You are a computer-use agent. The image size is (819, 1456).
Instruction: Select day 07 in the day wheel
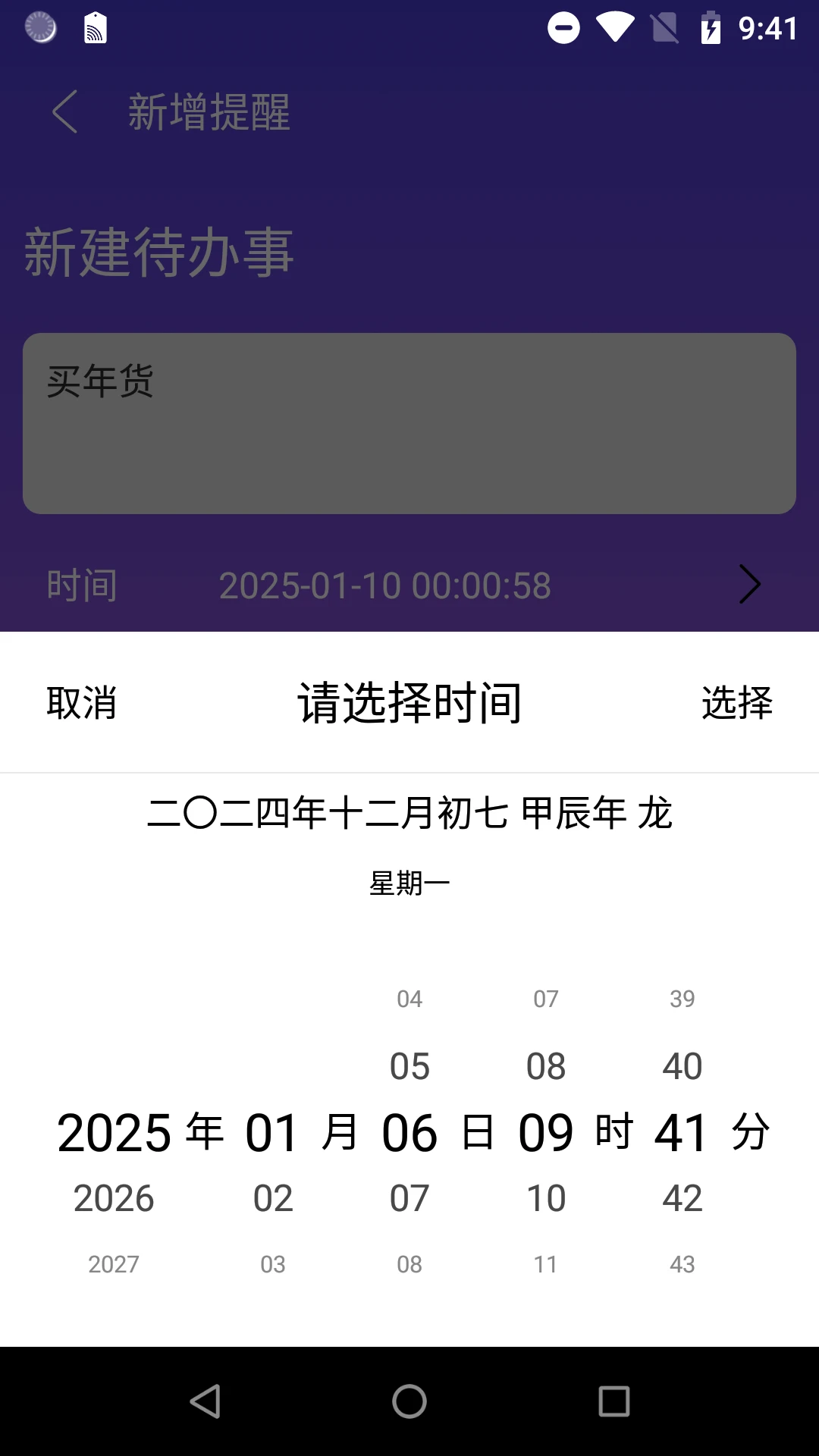[x=409, y=1198]
